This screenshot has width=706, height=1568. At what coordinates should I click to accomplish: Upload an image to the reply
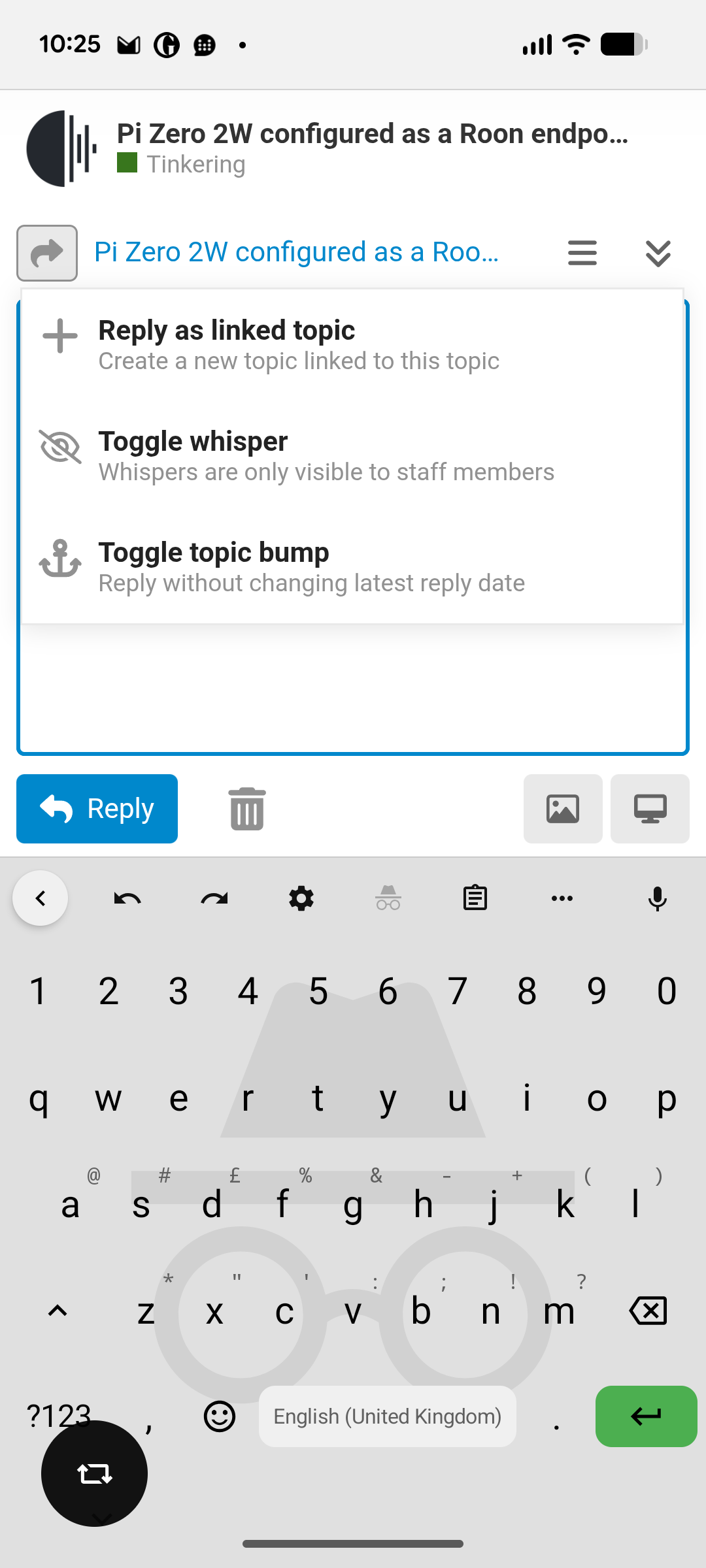point(563,809)
